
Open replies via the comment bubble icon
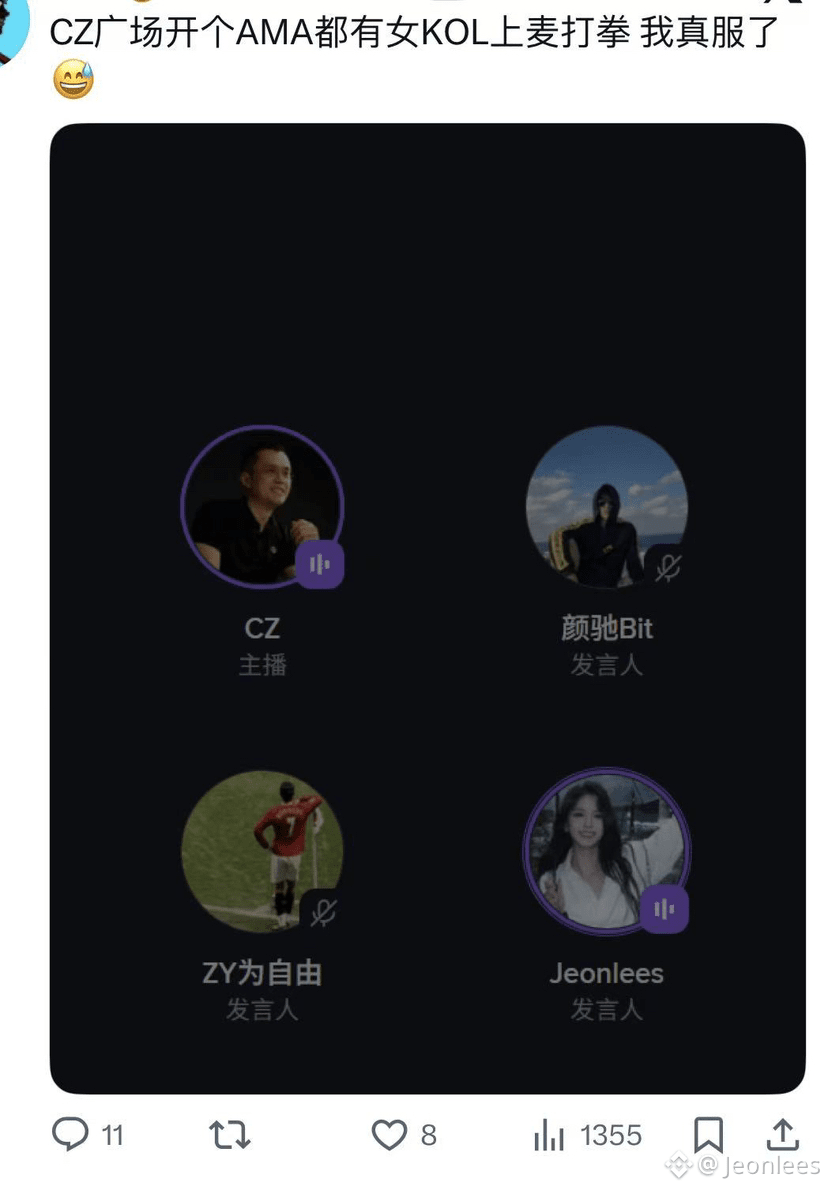click(x=70, y=1135)
